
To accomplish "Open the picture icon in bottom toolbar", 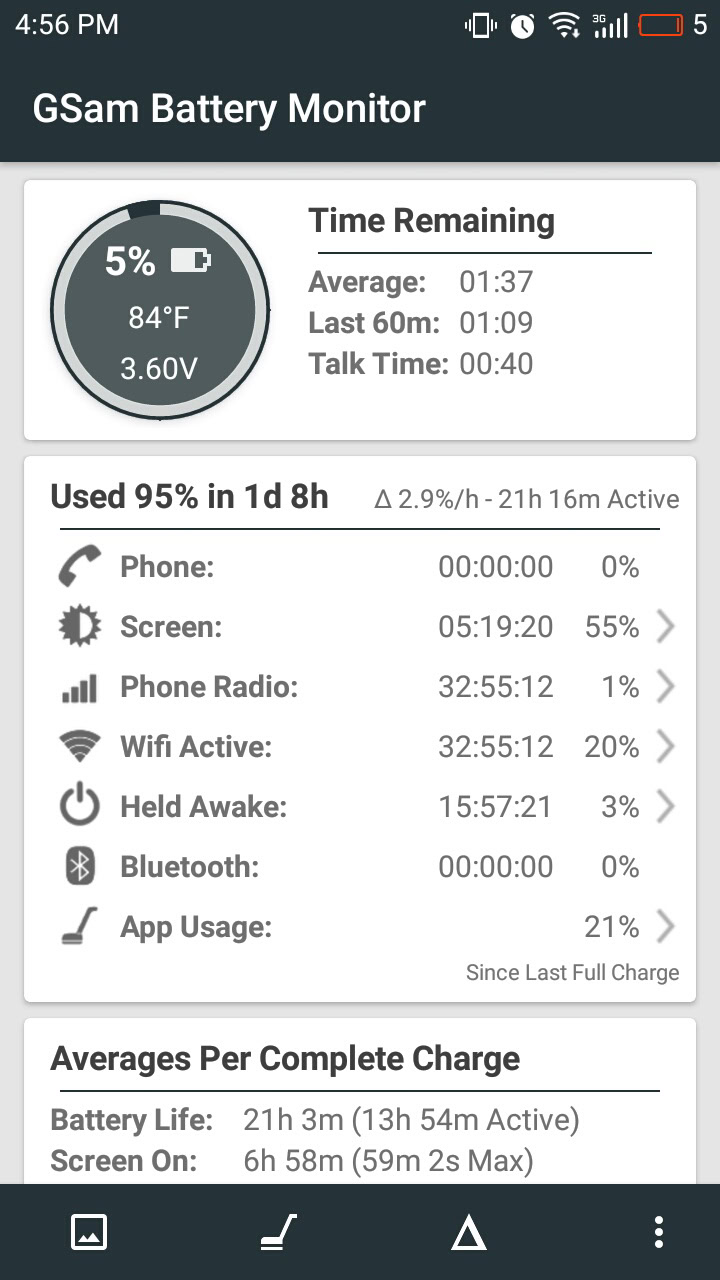I will 89,1232.
